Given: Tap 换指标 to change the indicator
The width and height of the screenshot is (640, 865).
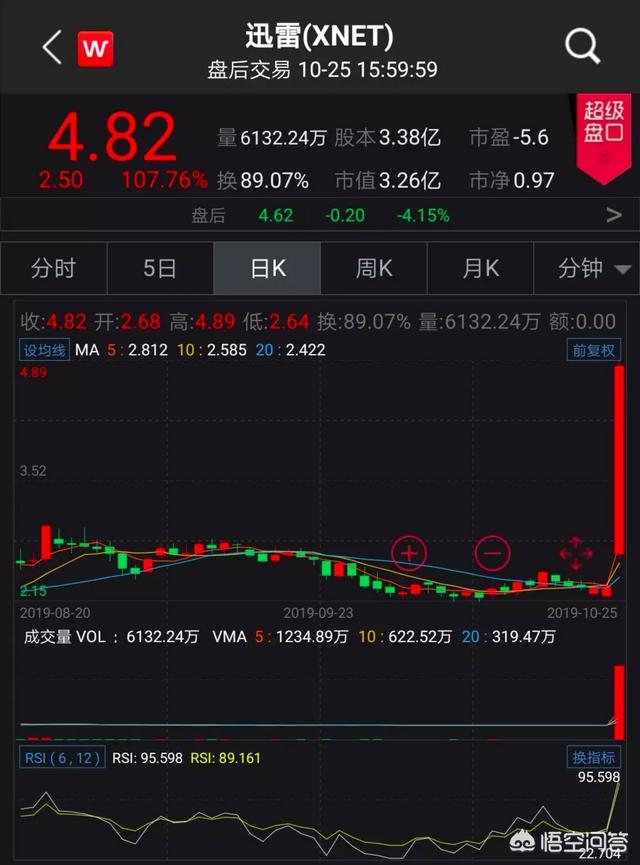Looking at the screenshot, I should click(x=592, y=757).
